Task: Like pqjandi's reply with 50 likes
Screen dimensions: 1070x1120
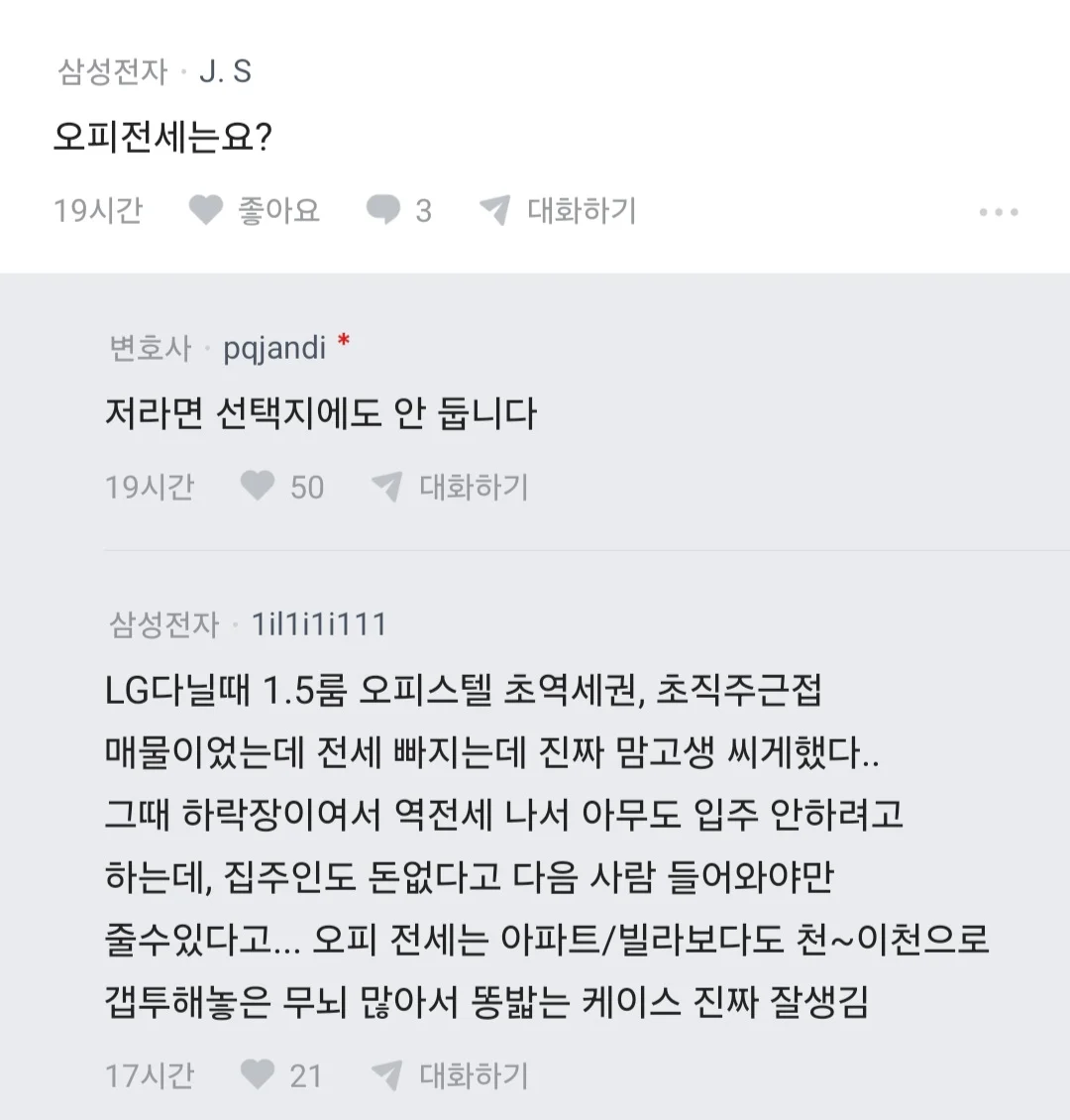Action: coord(281,487)
